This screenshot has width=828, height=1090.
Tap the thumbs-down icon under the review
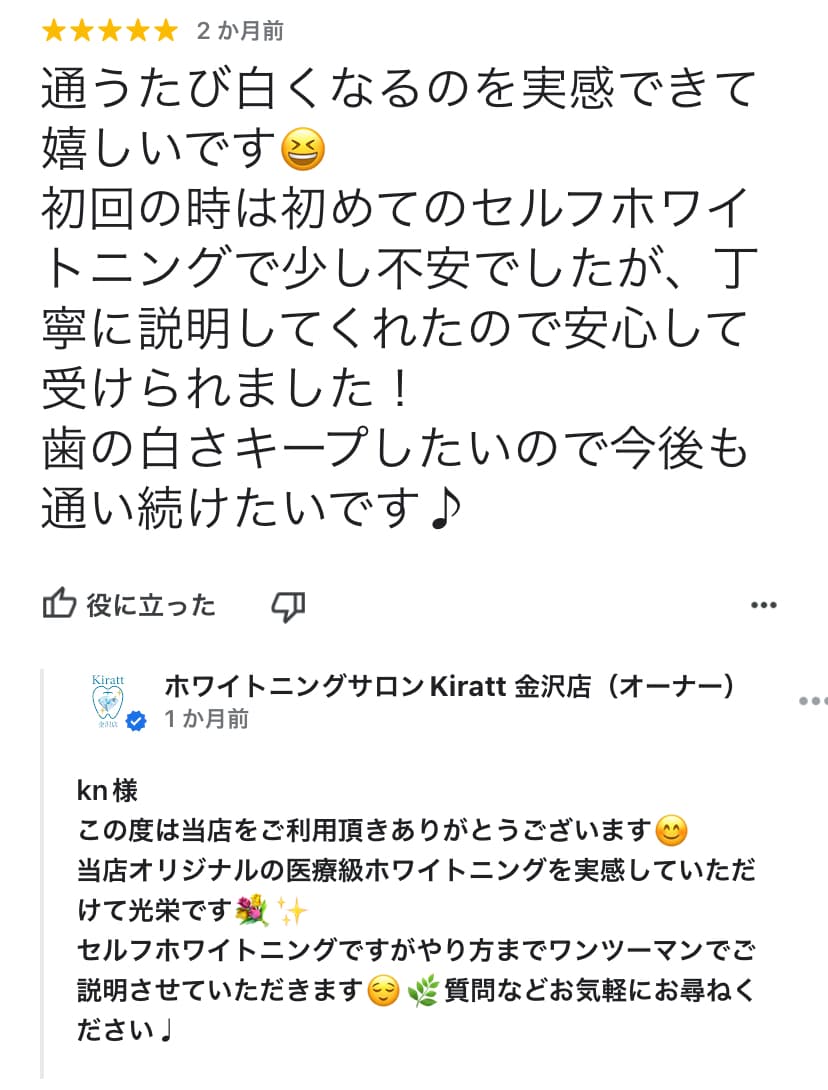[x=288, y=606]
